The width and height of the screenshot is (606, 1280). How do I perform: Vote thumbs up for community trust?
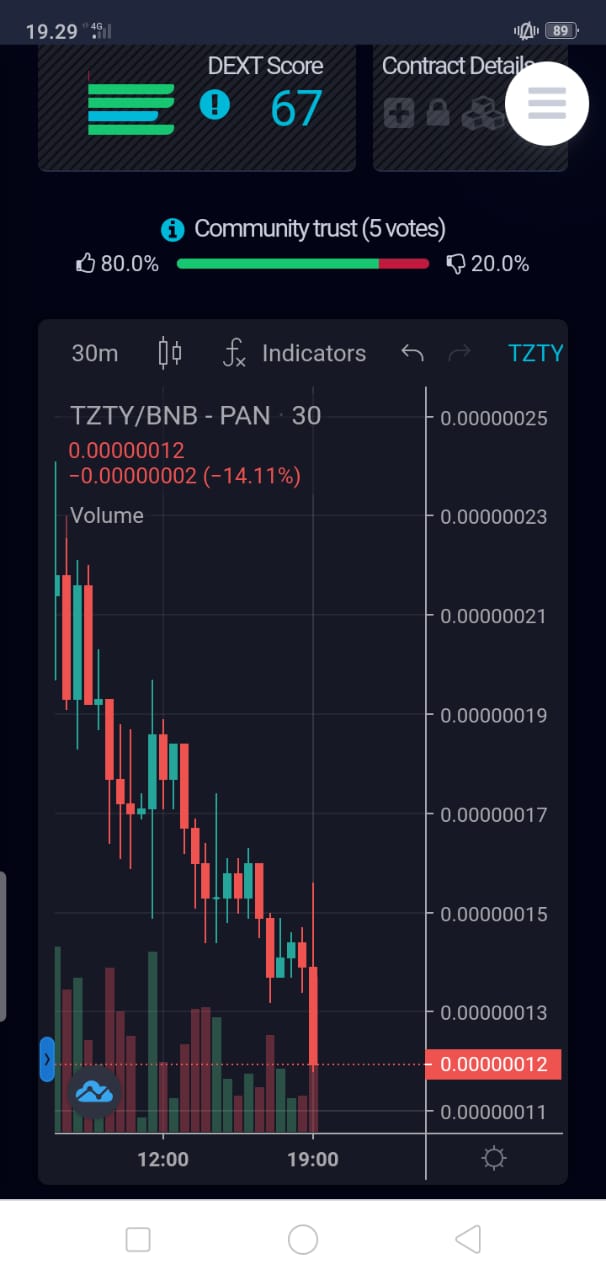(86, 264)
